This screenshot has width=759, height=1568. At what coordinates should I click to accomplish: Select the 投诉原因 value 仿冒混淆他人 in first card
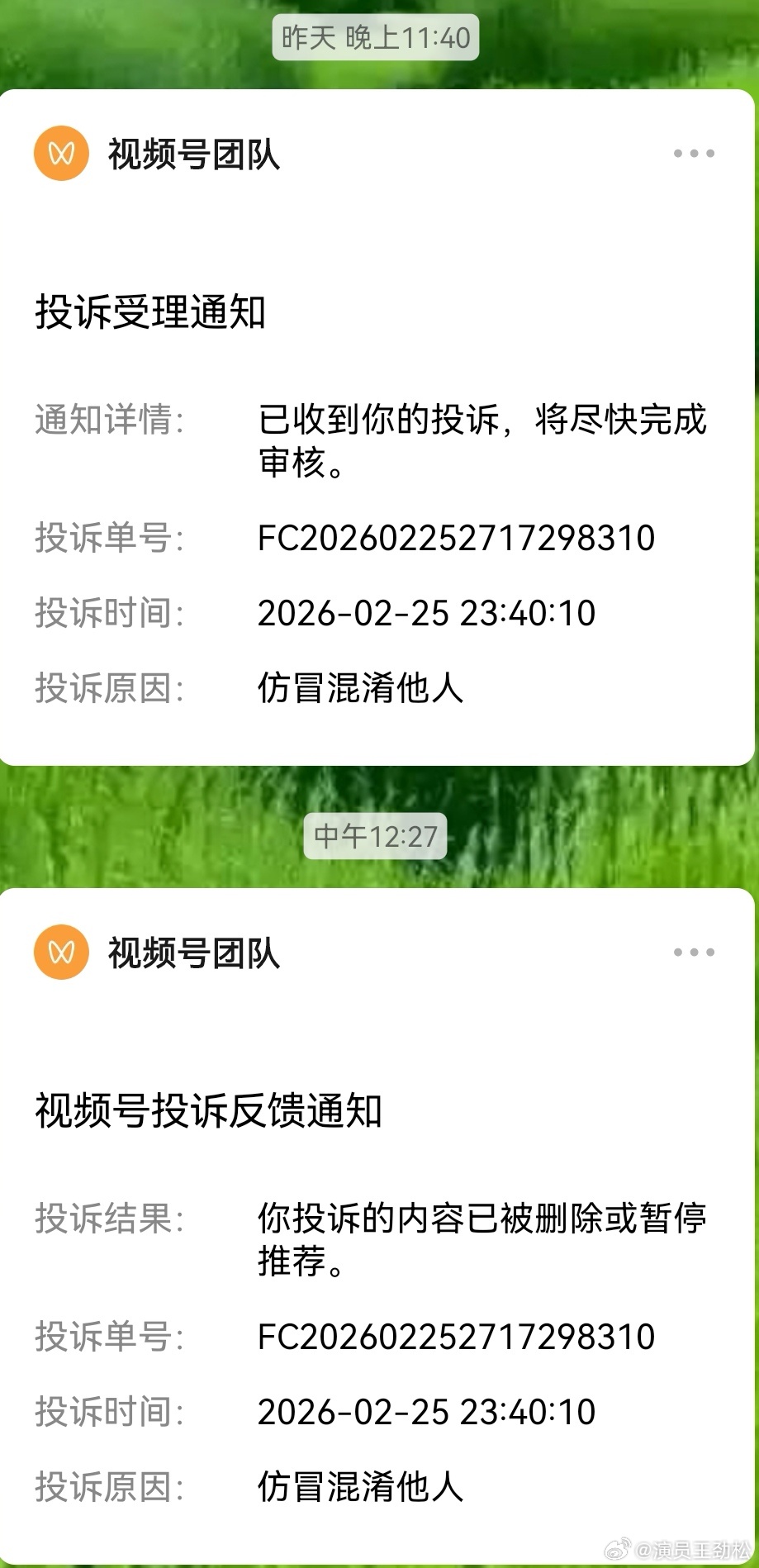[x=359, y=687]
